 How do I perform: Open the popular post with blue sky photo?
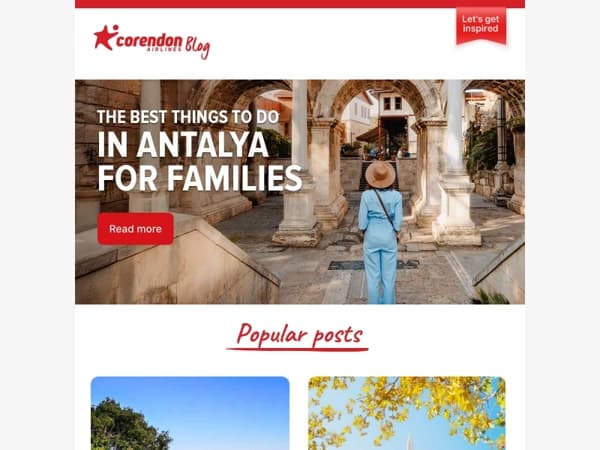(190, 413)
